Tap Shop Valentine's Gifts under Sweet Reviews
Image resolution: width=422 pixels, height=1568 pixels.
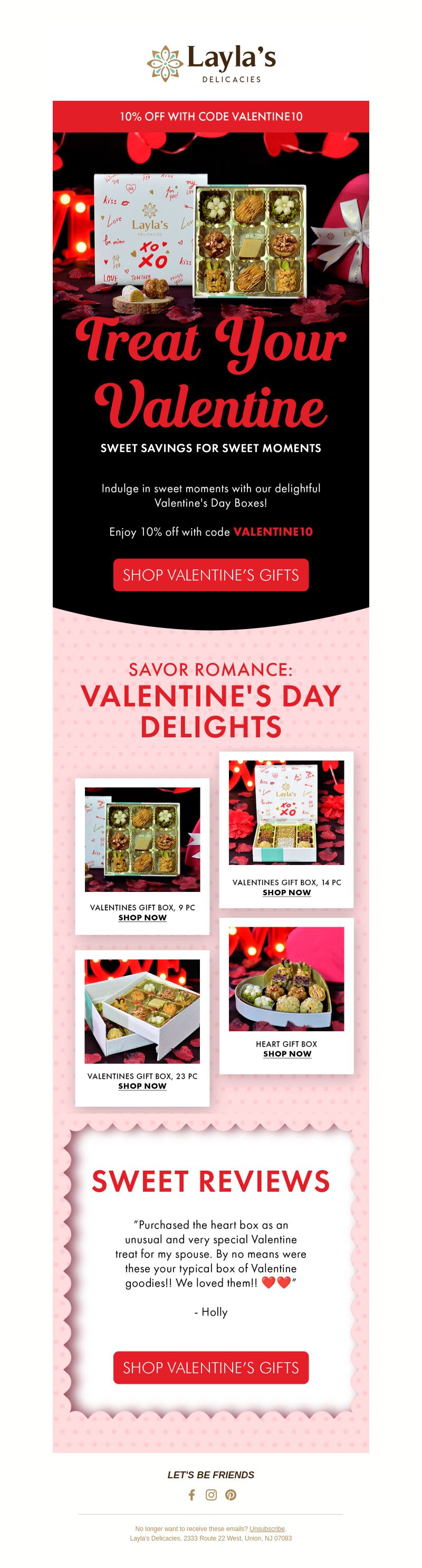coord(210,1368)
